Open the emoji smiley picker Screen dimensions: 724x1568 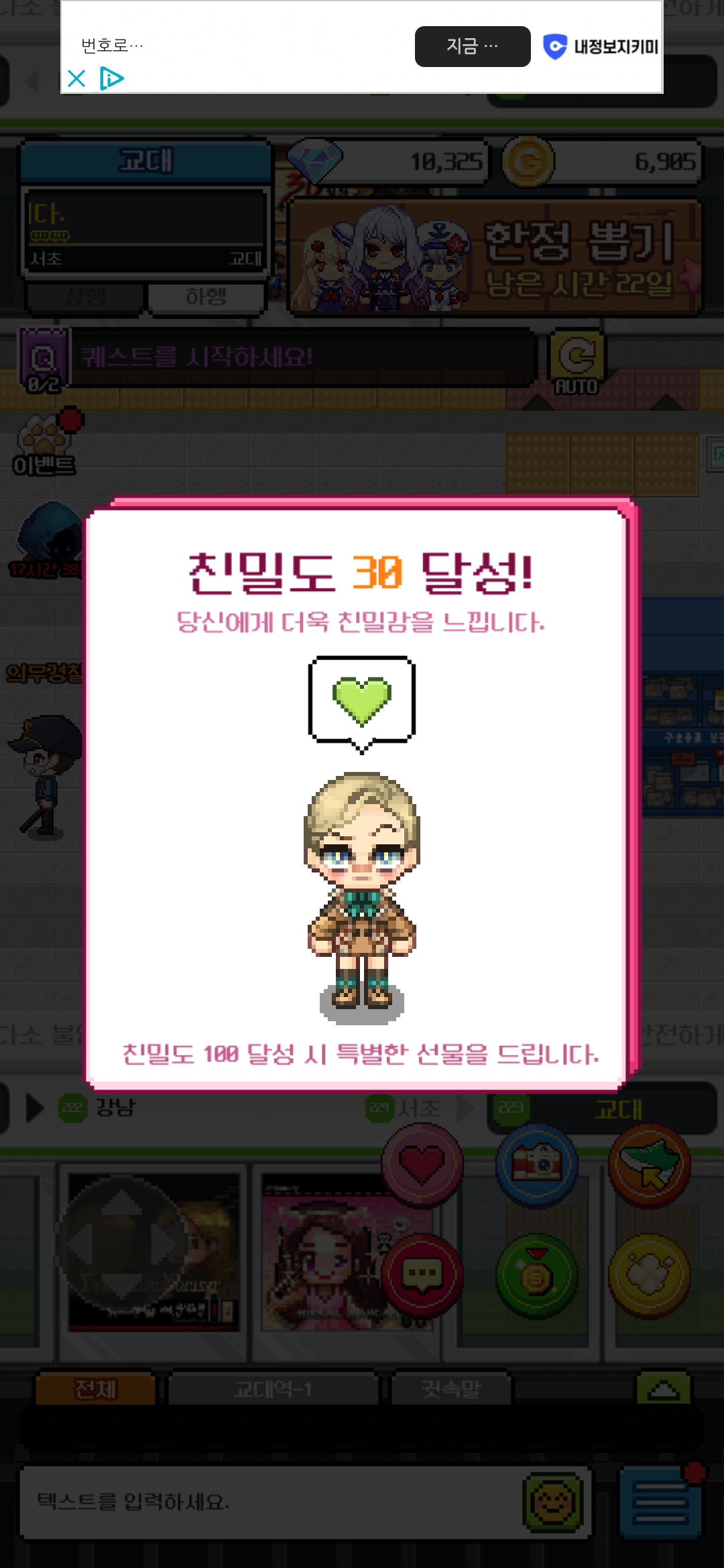click(x=553, y=1502)
